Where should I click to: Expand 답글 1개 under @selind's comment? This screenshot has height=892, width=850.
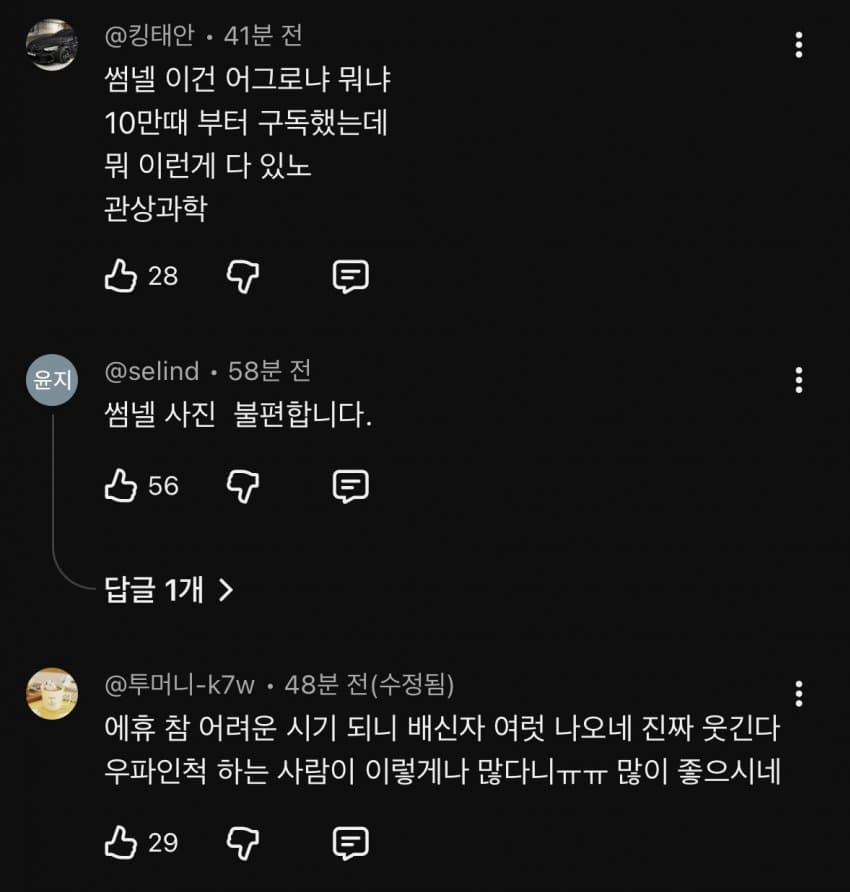point(169,590)
